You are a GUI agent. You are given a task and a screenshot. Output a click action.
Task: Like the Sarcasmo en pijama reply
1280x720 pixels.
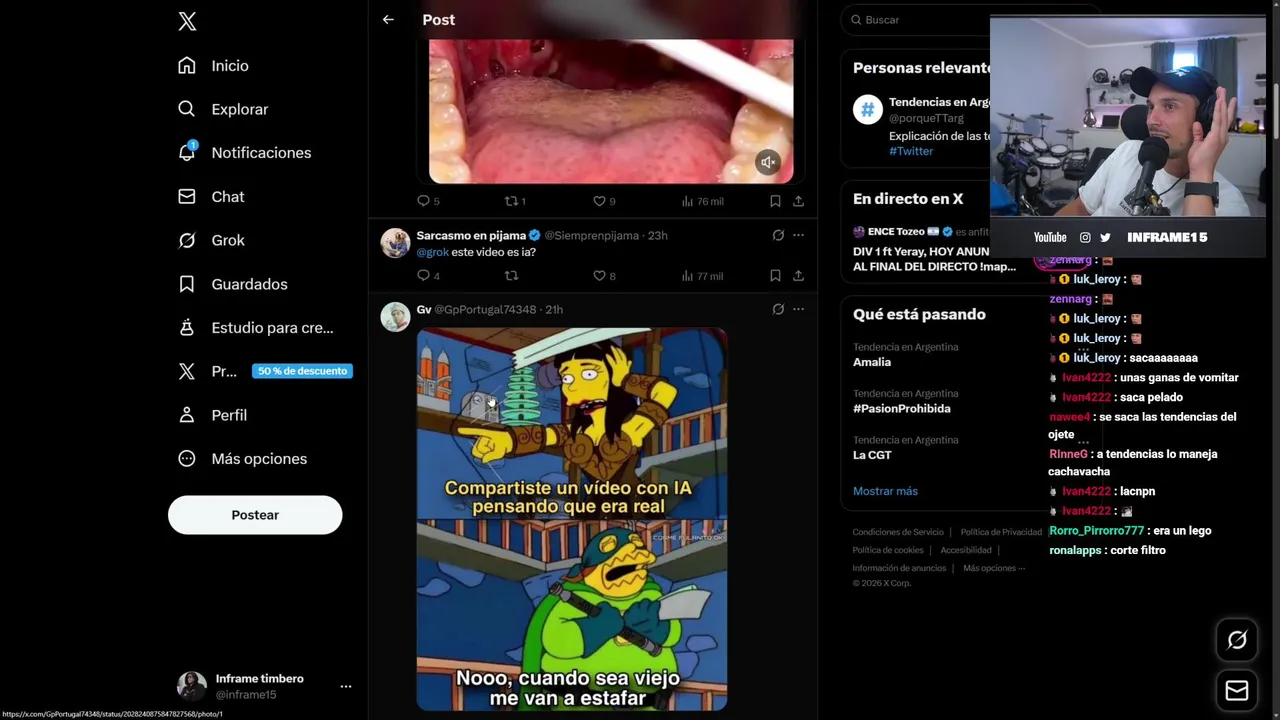(599, 276)
